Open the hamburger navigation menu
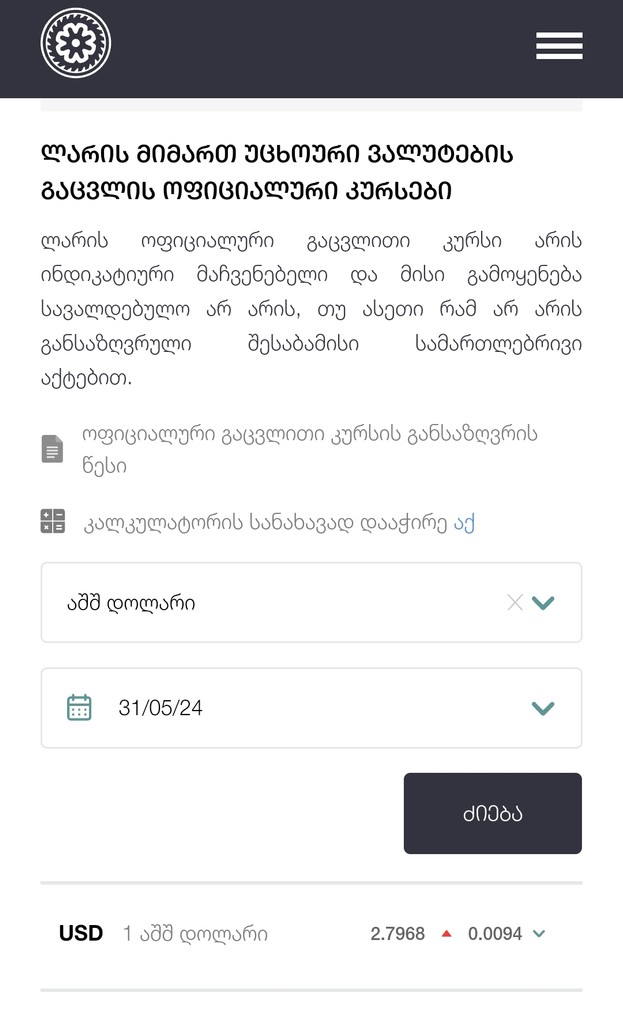This screenshot has width=623, height=1024. coord(558,45)
